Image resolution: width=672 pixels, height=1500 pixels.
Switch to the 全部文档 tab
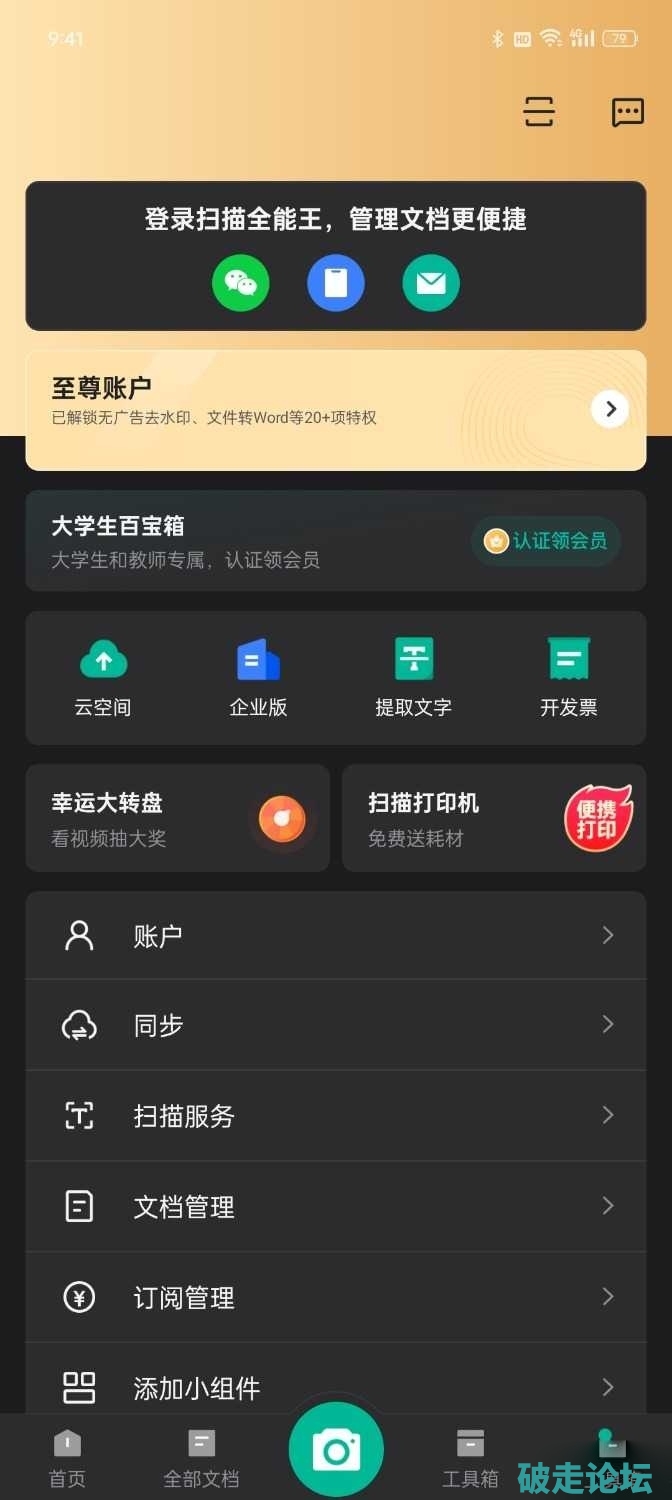201,1458
